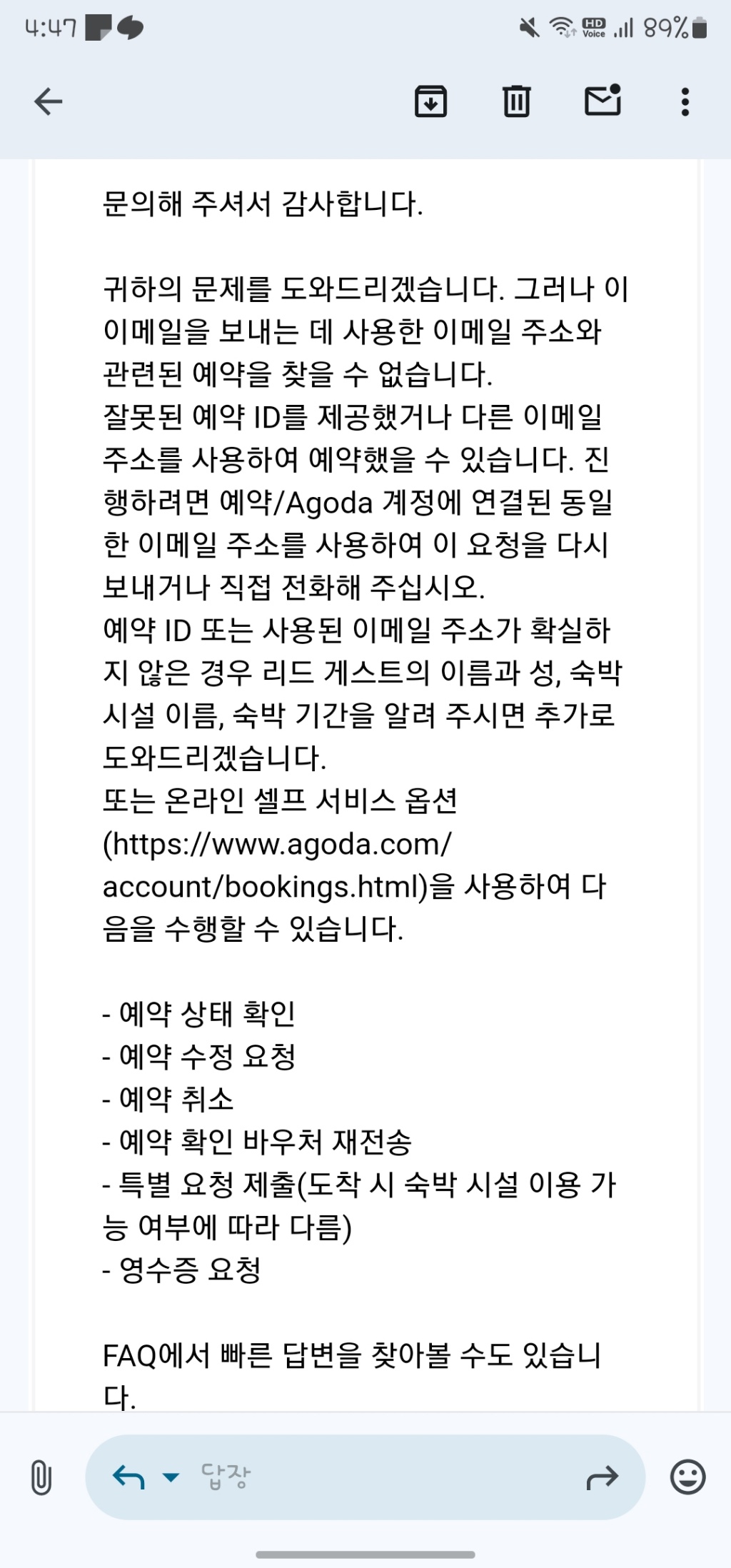This screenshot has width=731, height=1568.
Task: Tap the 답장 reply field
Action: click(357, 1477)
